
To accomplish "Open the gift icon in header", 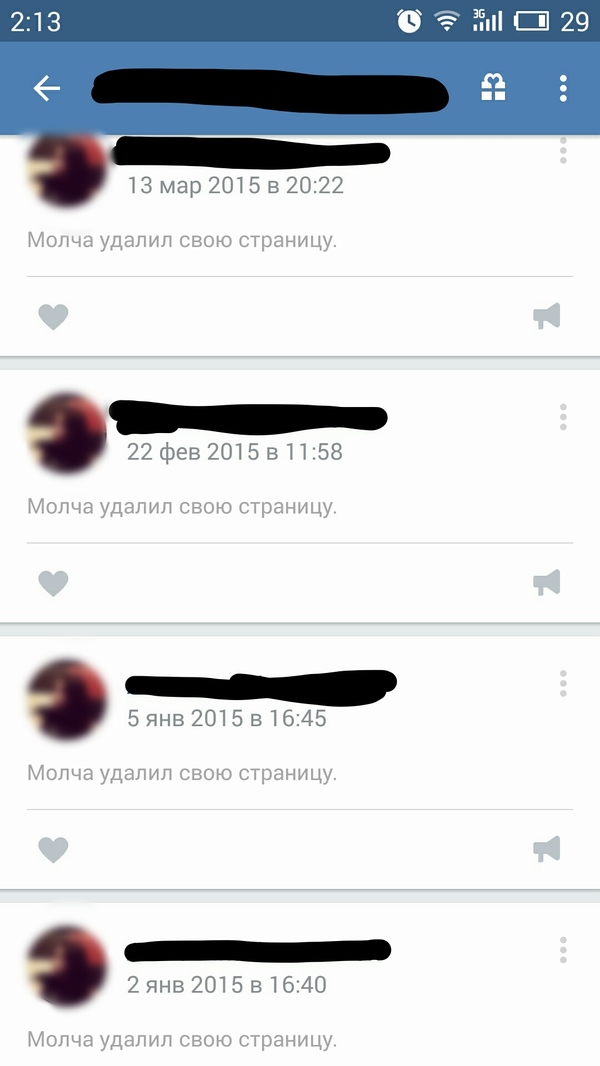I will click(x=493, y=88).
